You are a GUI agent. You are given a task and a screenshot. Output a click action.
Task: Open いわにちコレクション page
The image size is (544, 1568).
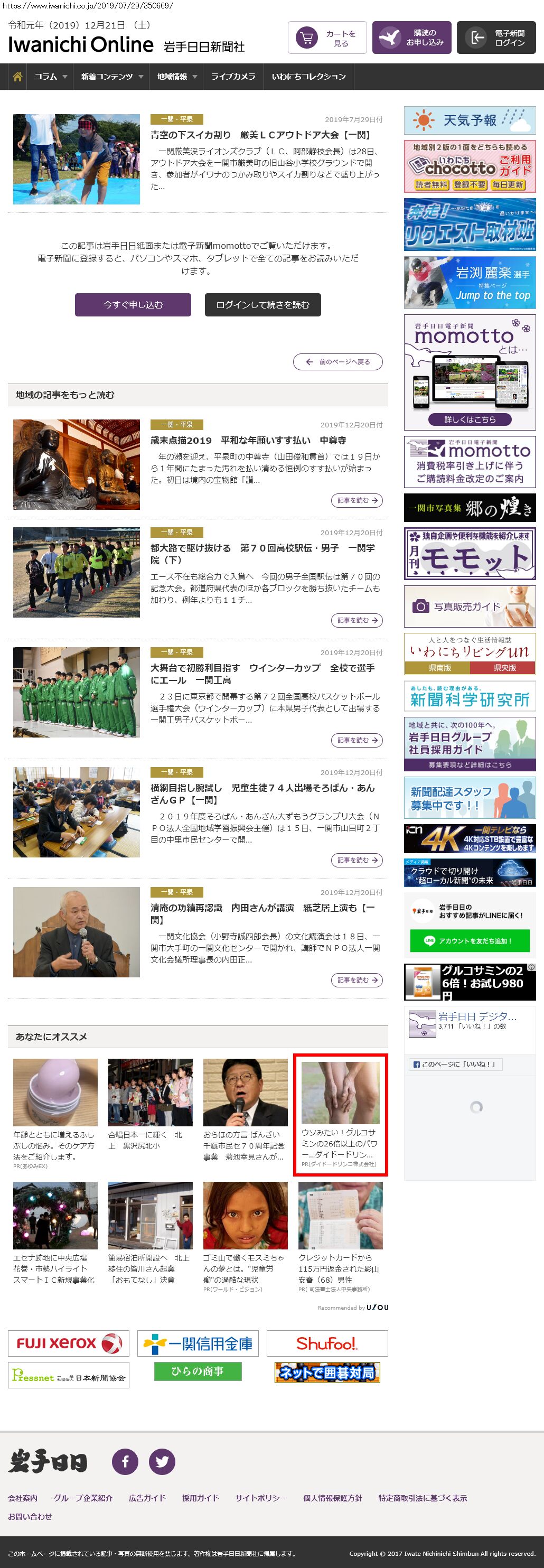pos(308,77)
